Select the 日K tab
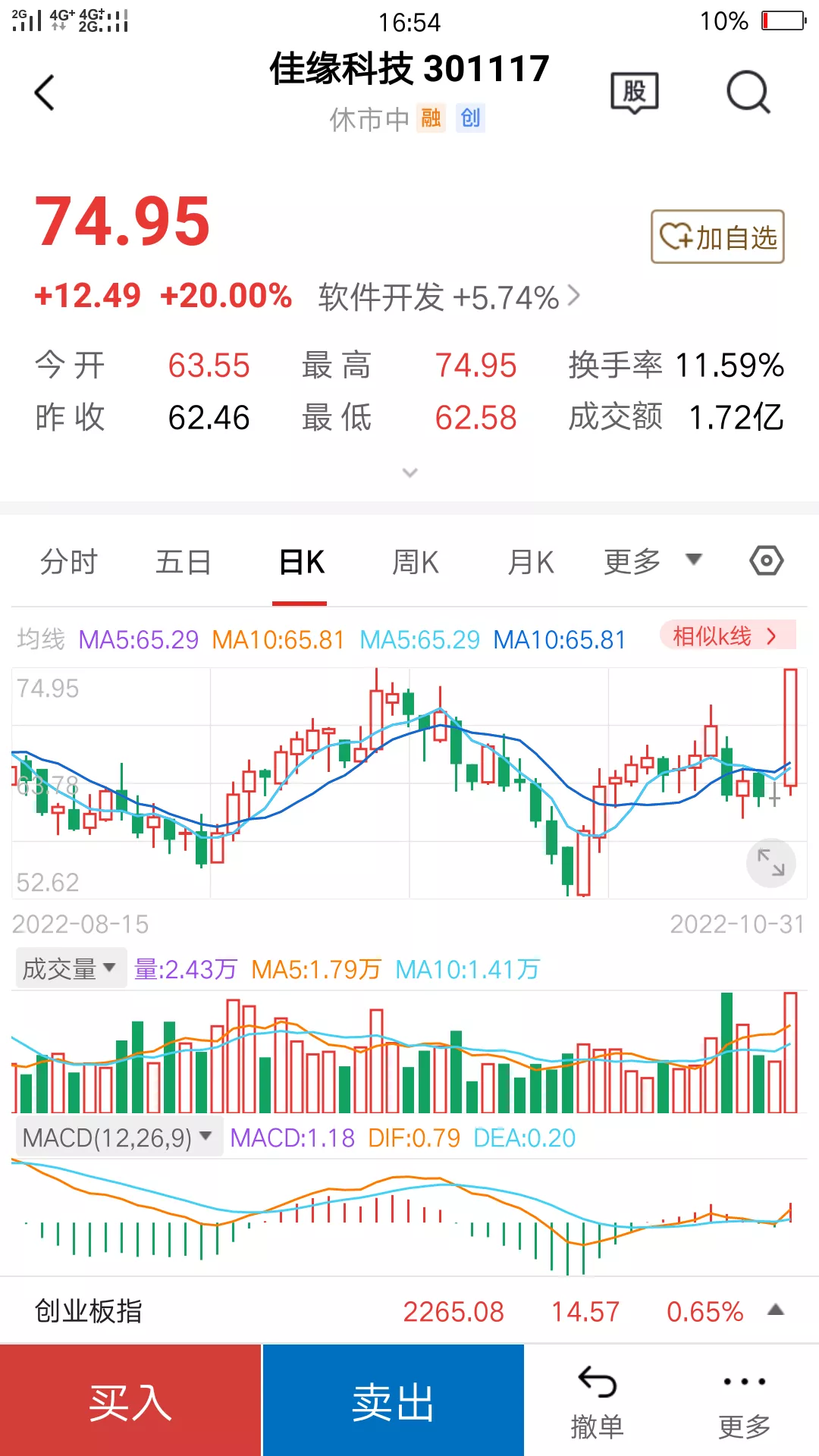This screenshot has height=1456, width=819. [301, 563]
